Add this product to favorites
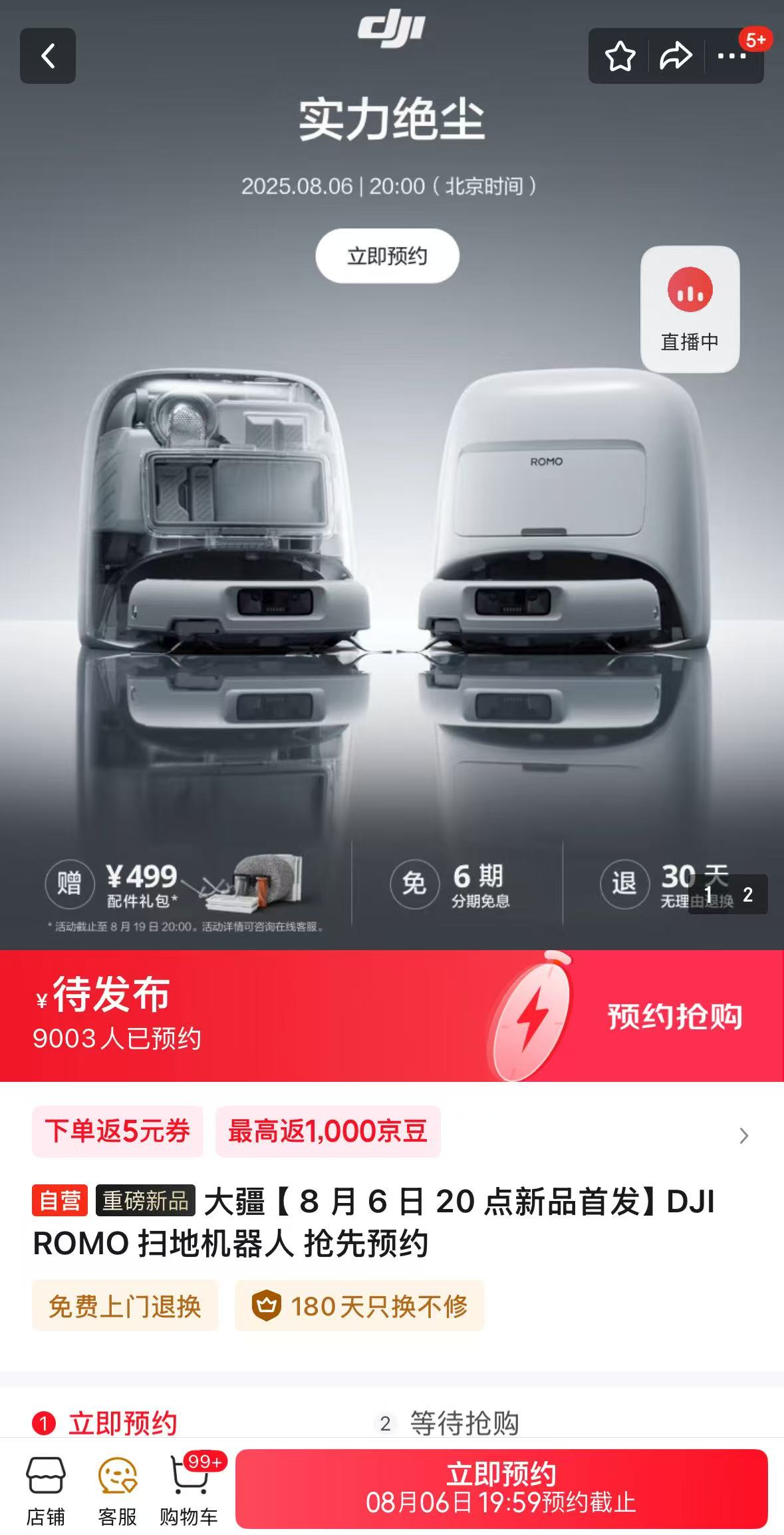 tap(620, 56)
